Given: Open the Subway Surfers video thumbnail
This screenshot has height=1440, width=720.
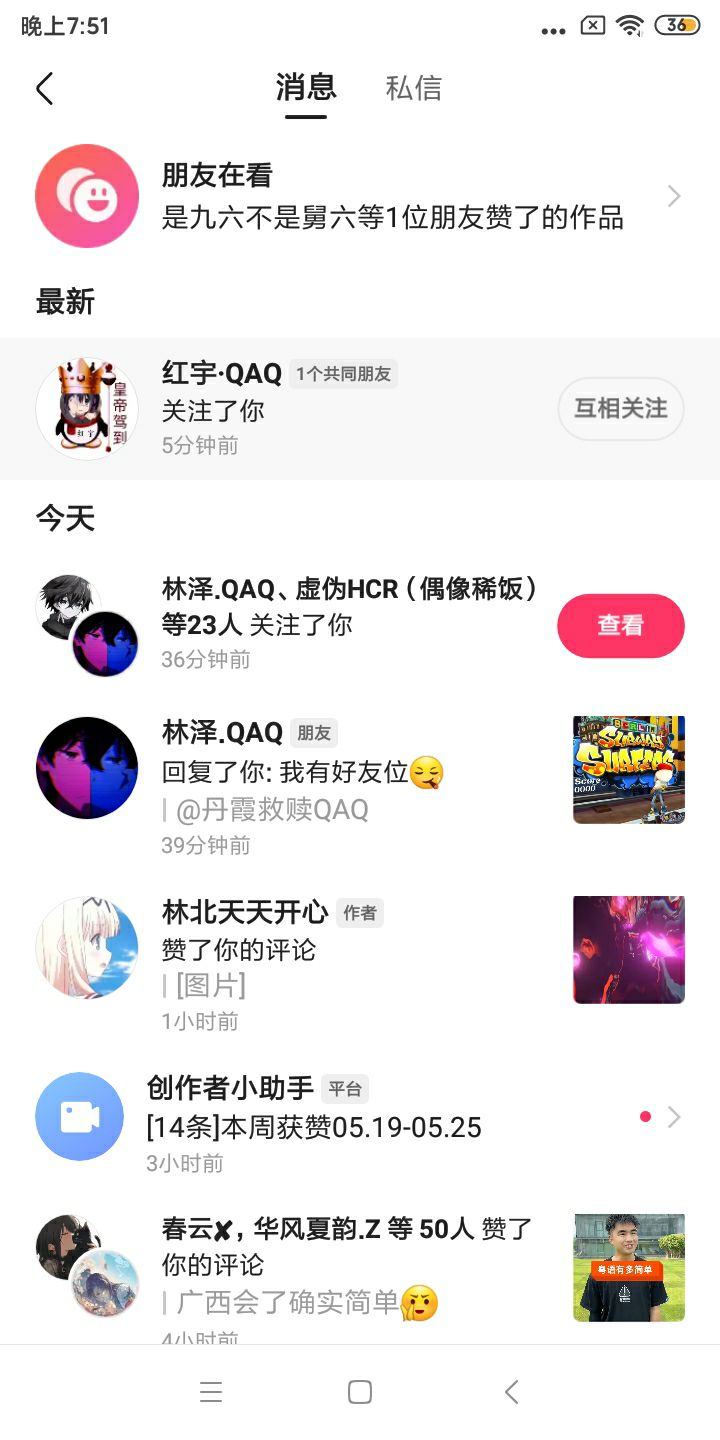Looking at the screenshot, I should [x=628, y=770].
